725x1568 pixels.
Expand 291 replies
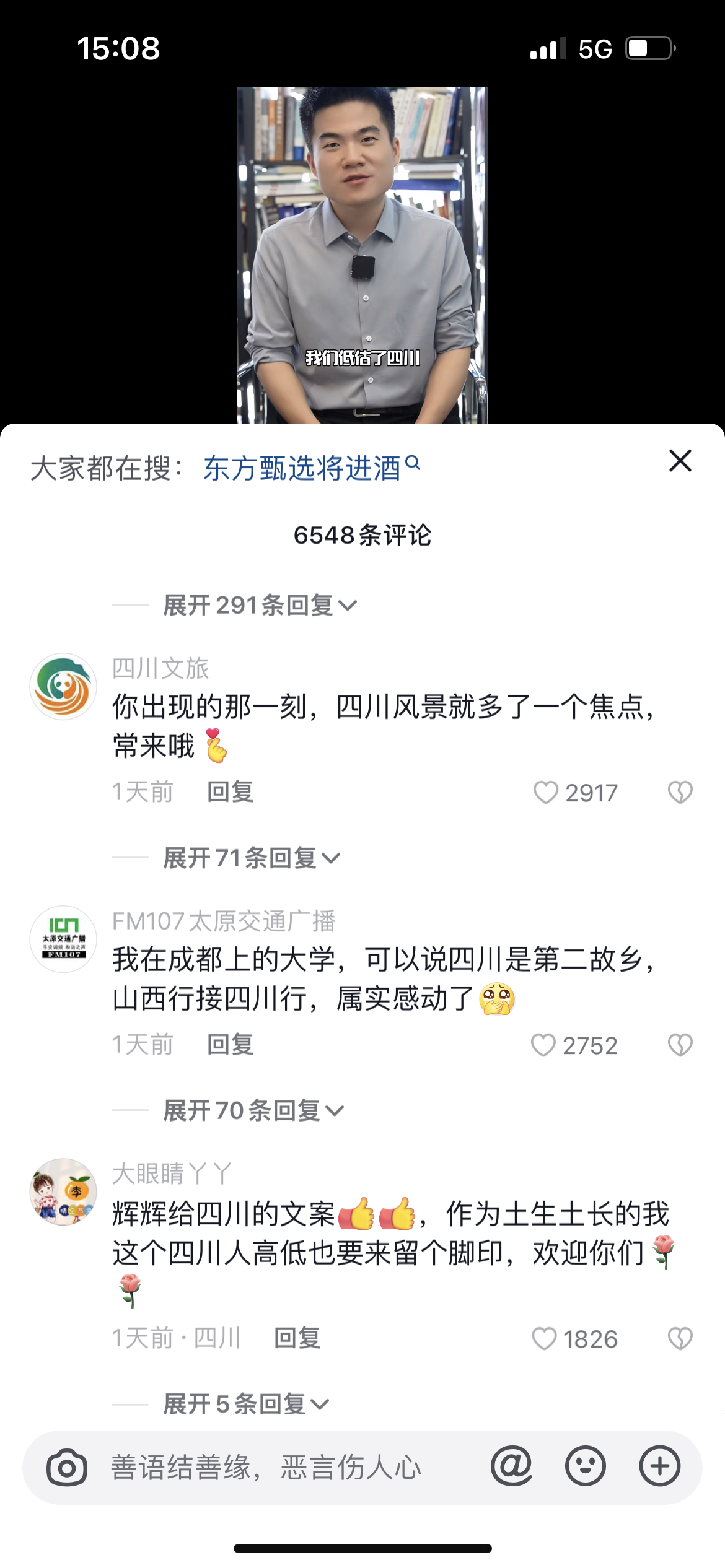coord(259,605)
